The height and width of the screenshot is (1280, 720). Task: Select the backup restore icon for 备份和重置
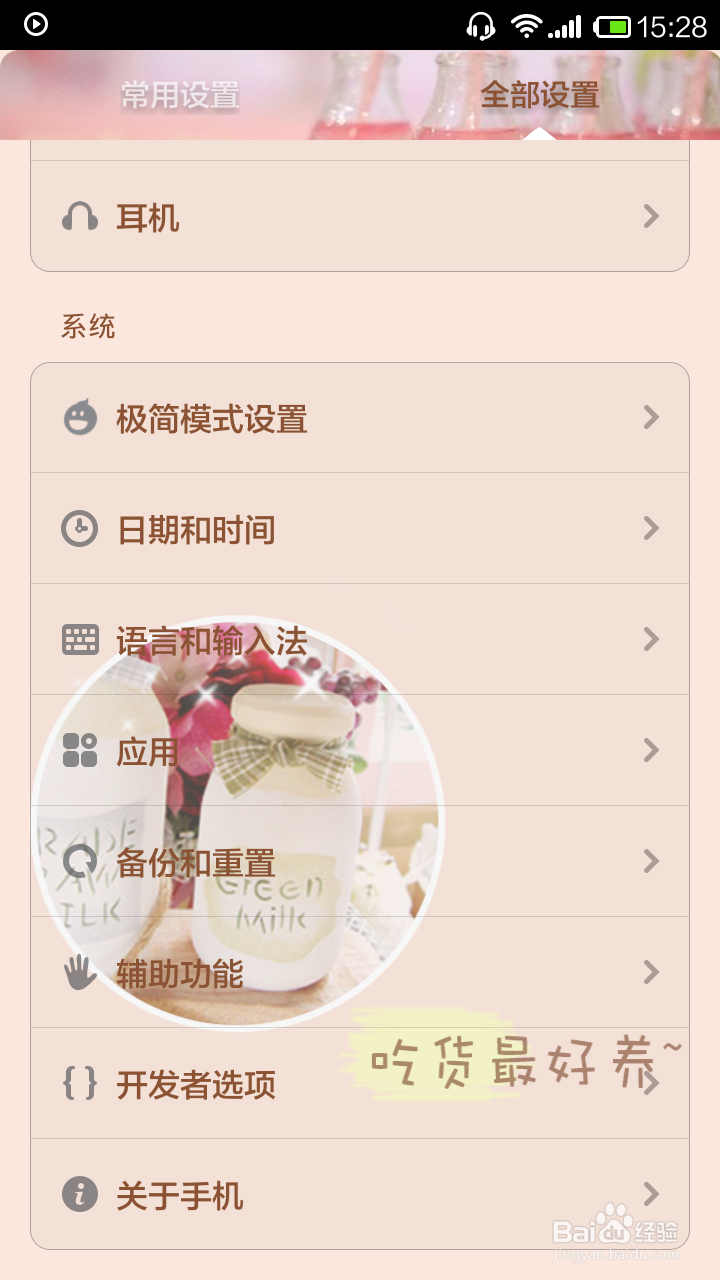pos(80,861)
